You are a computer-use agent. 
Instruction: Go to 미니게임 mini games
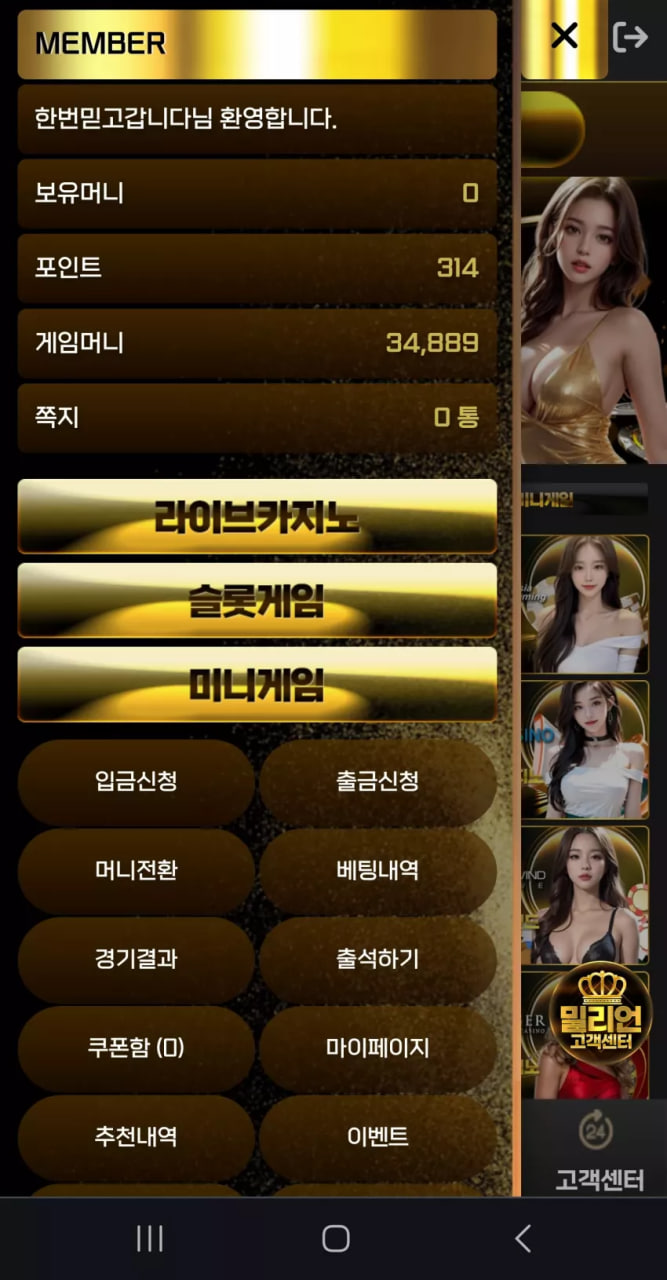coord(257,684)
